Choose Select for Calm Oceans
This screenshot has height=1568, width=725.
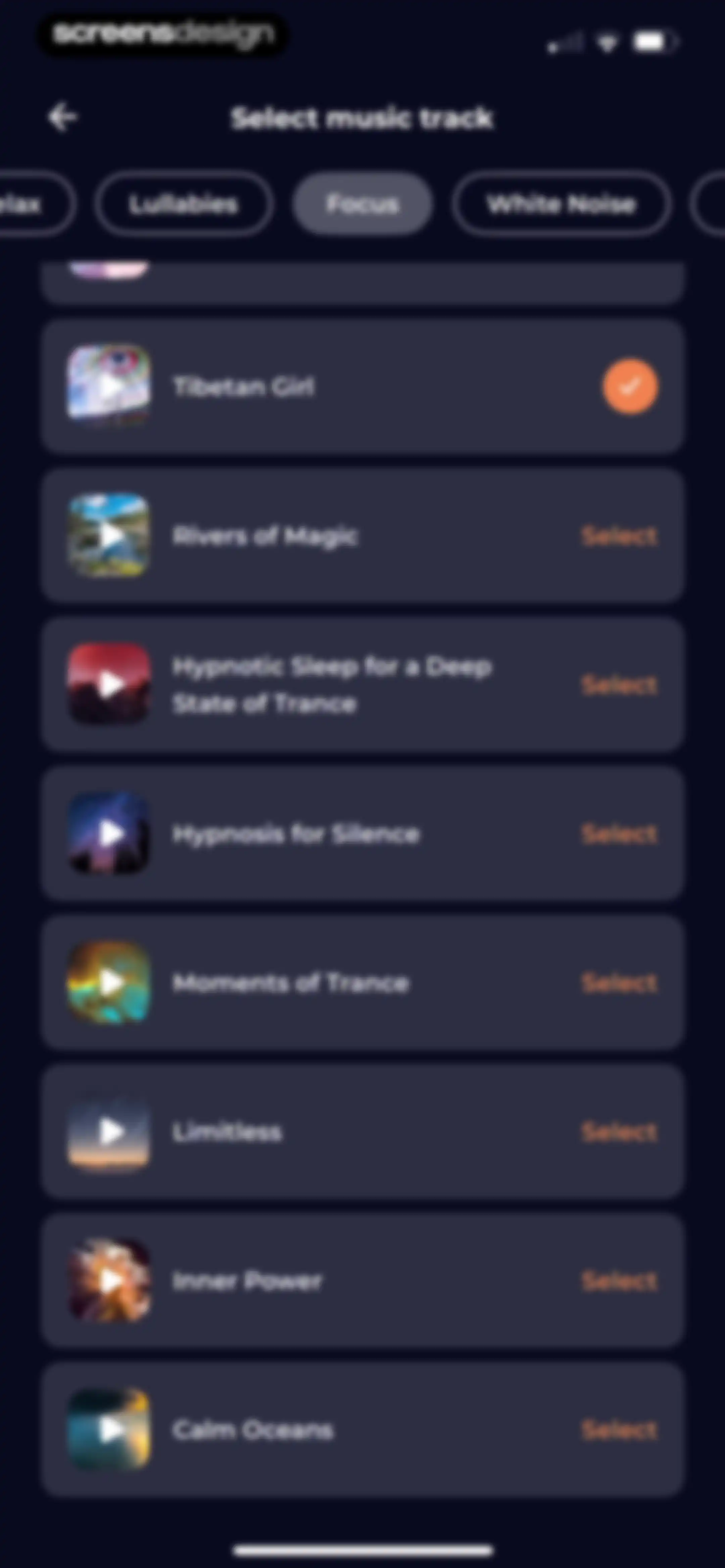[620, 1430]
